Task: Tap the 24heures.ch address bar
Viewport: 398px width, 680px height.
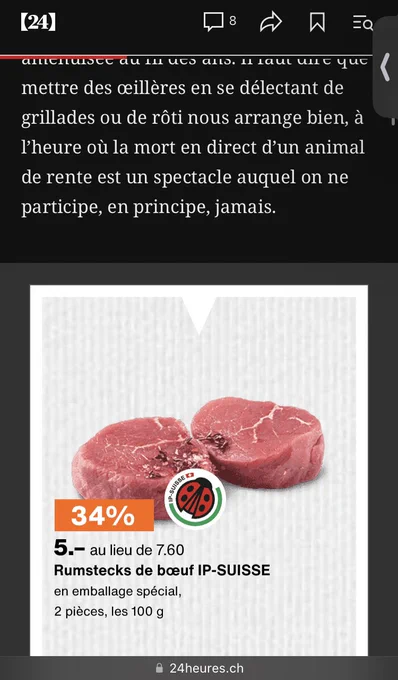Action: [x=199, y=668]
